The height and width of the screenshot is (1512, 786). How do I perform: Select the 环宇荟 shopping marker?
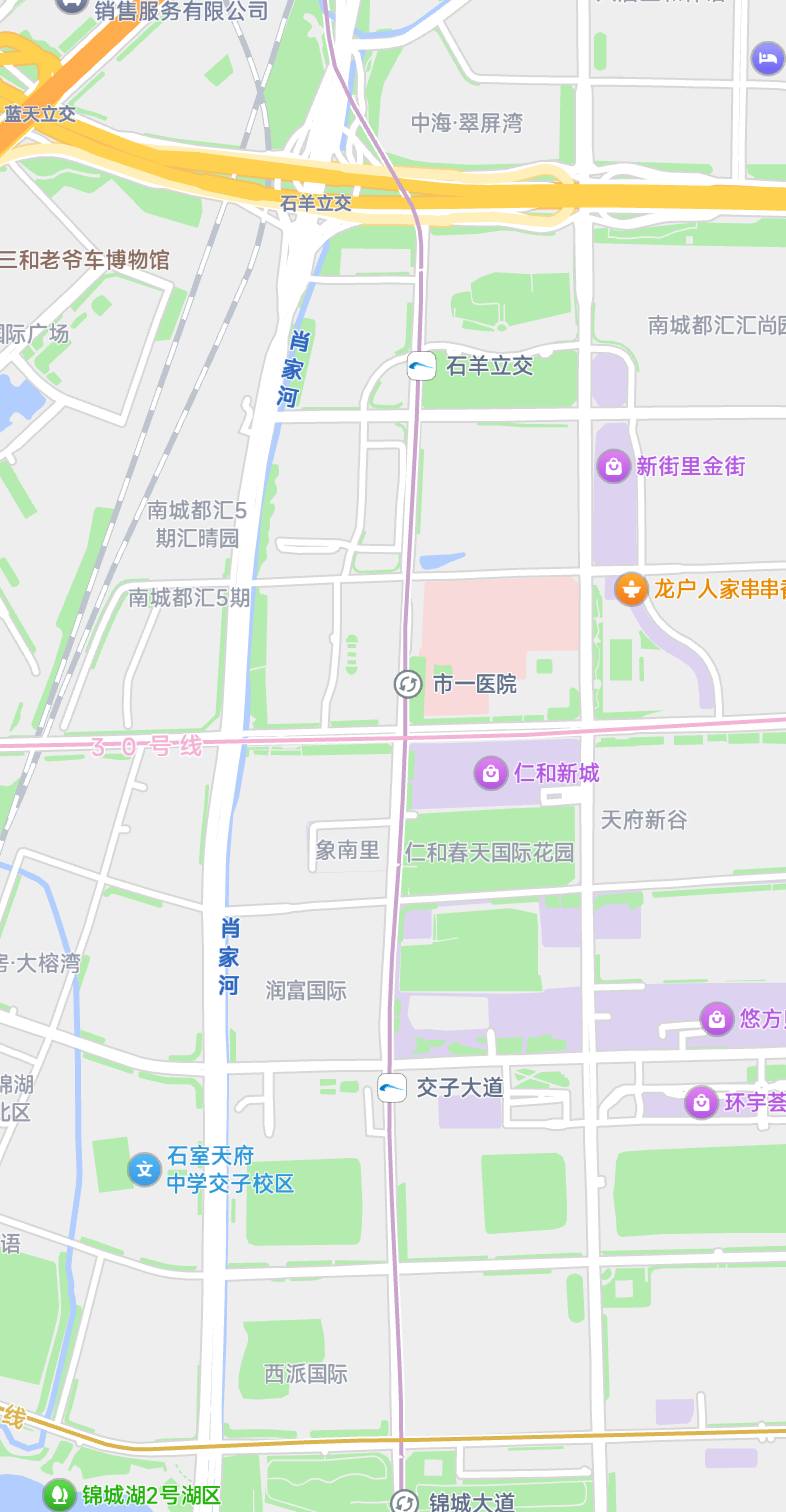tap(701, 1102)
